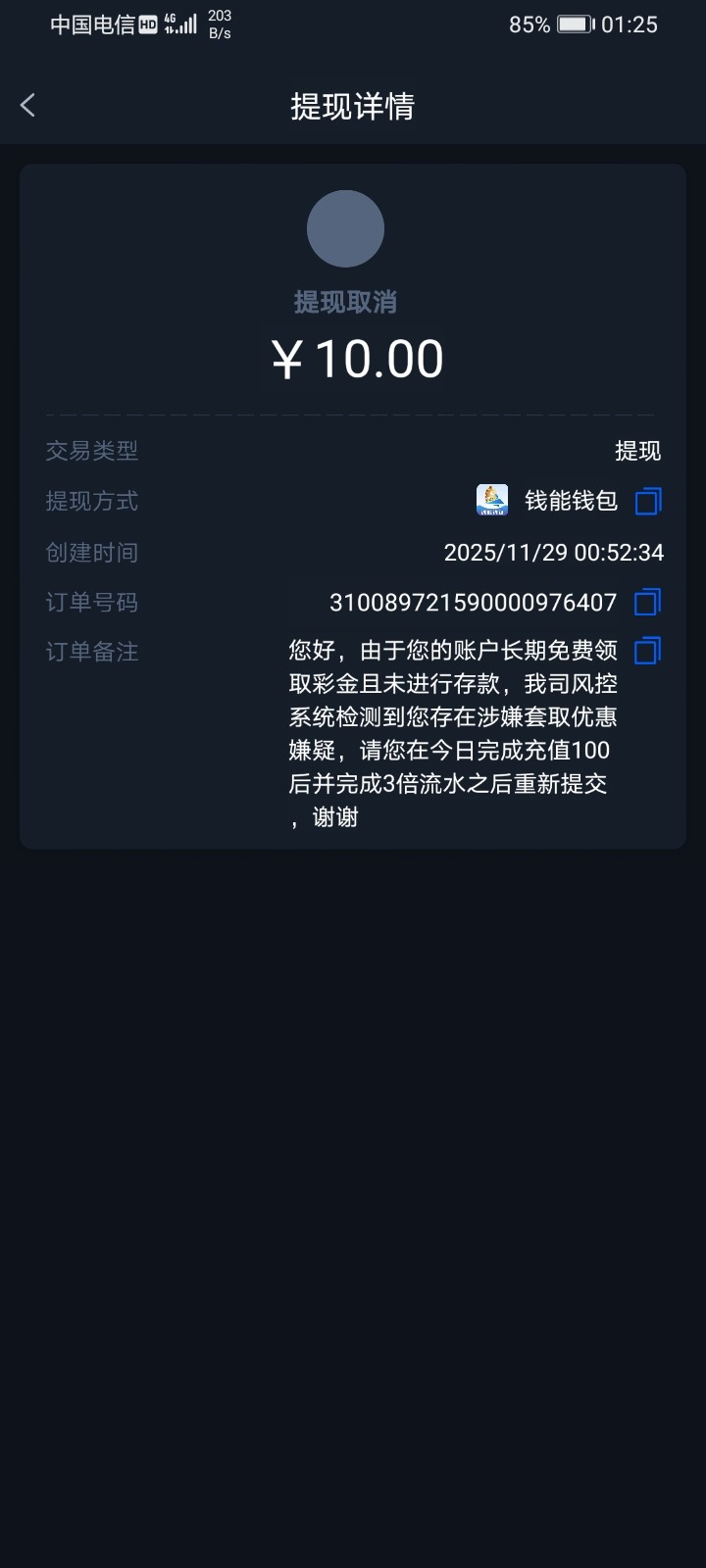Select the 提现 transaction type value
The image size is (706, 1568).
coord(637,450)
